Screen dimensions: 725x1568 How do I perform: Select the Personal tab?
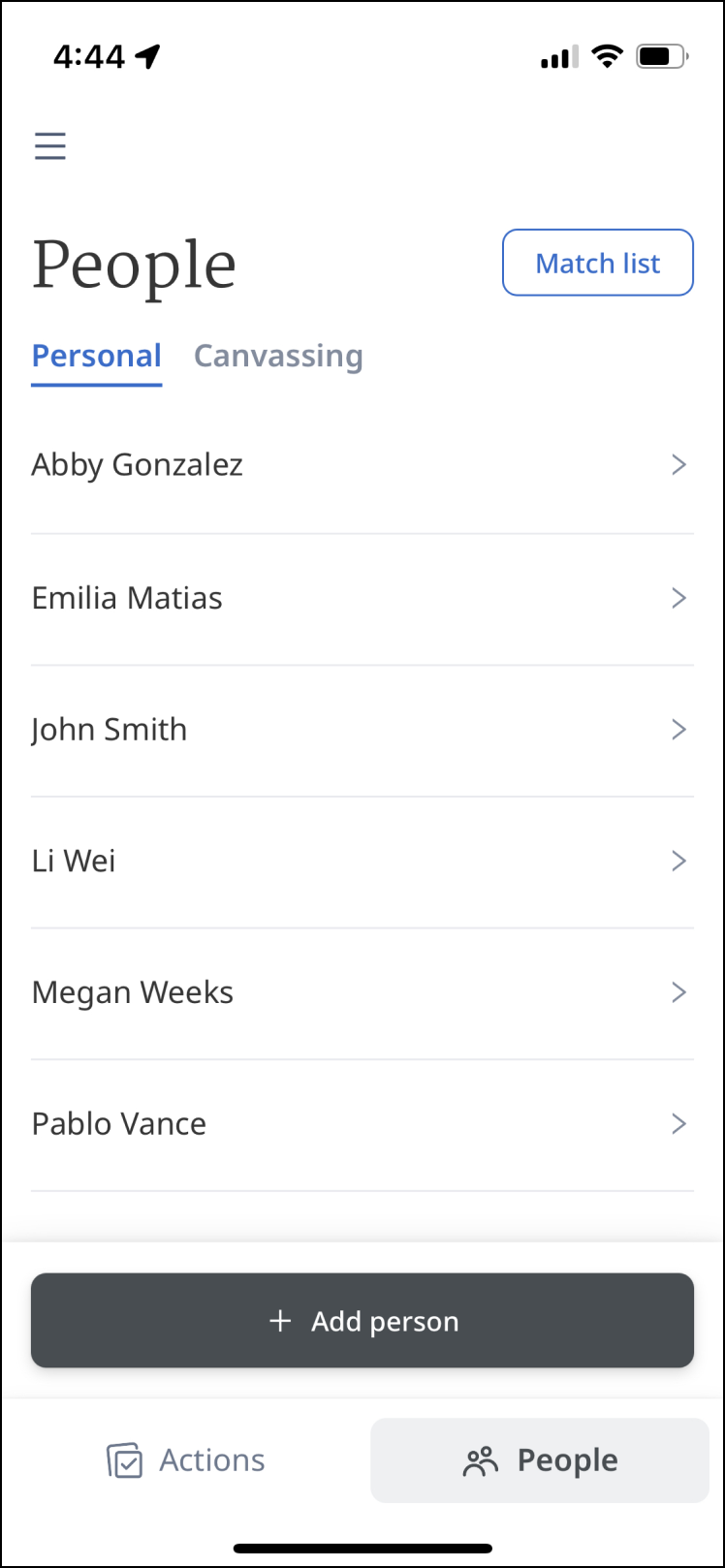(96, 356)
